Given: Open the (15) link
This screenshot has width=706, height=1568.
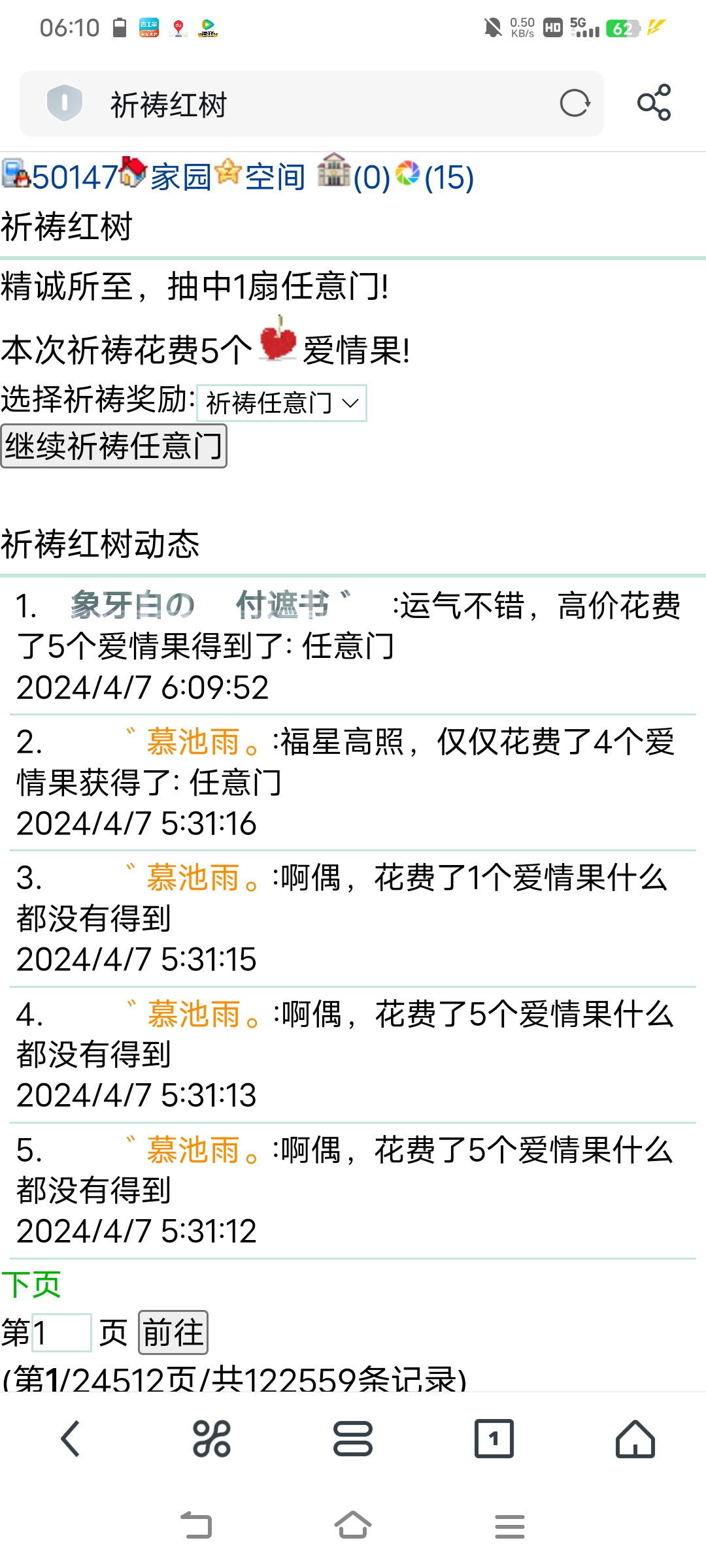Looking at the screenshot, I should pos(448,177).
